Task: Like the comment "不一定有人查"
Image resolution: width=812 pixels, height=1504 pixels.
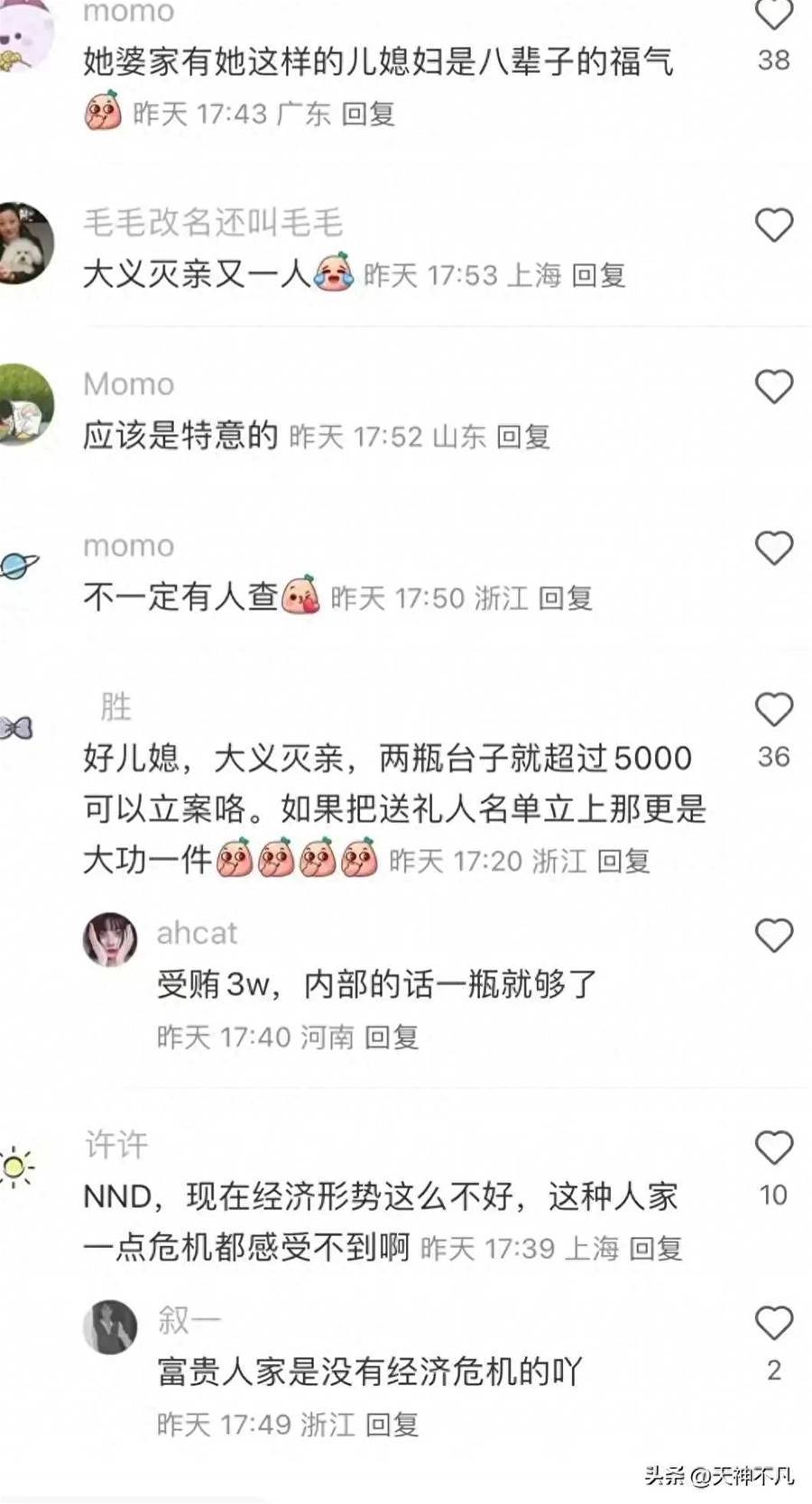Action: [773, 548]
